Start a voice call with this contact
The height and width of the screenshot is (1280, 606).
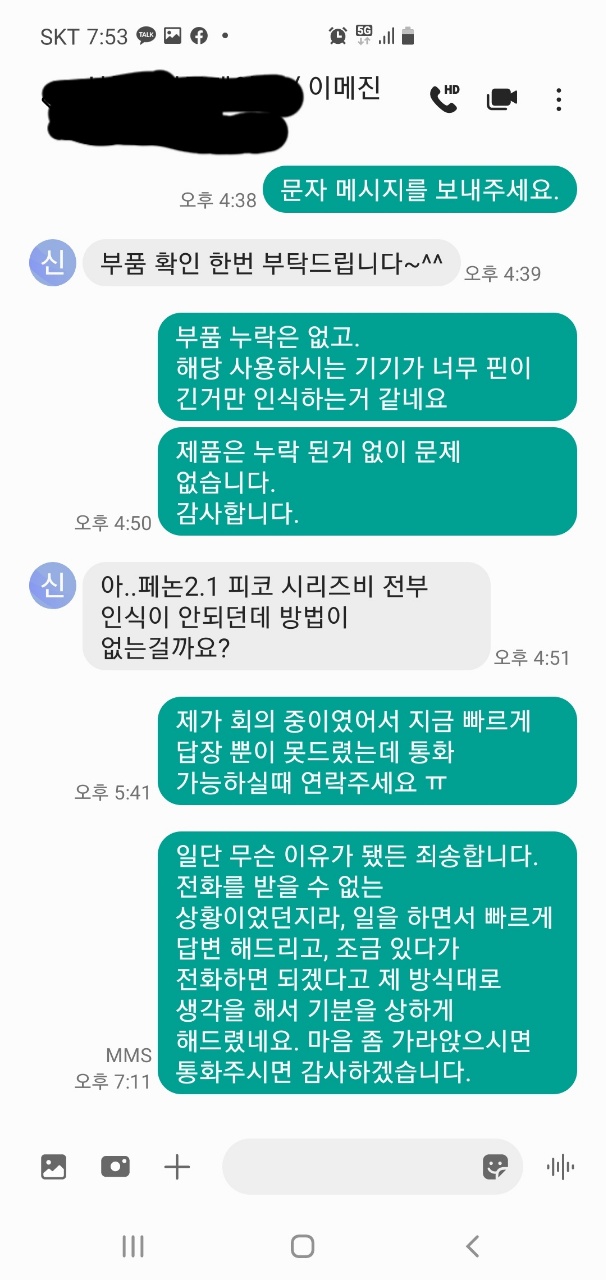[x=443, y=97]
